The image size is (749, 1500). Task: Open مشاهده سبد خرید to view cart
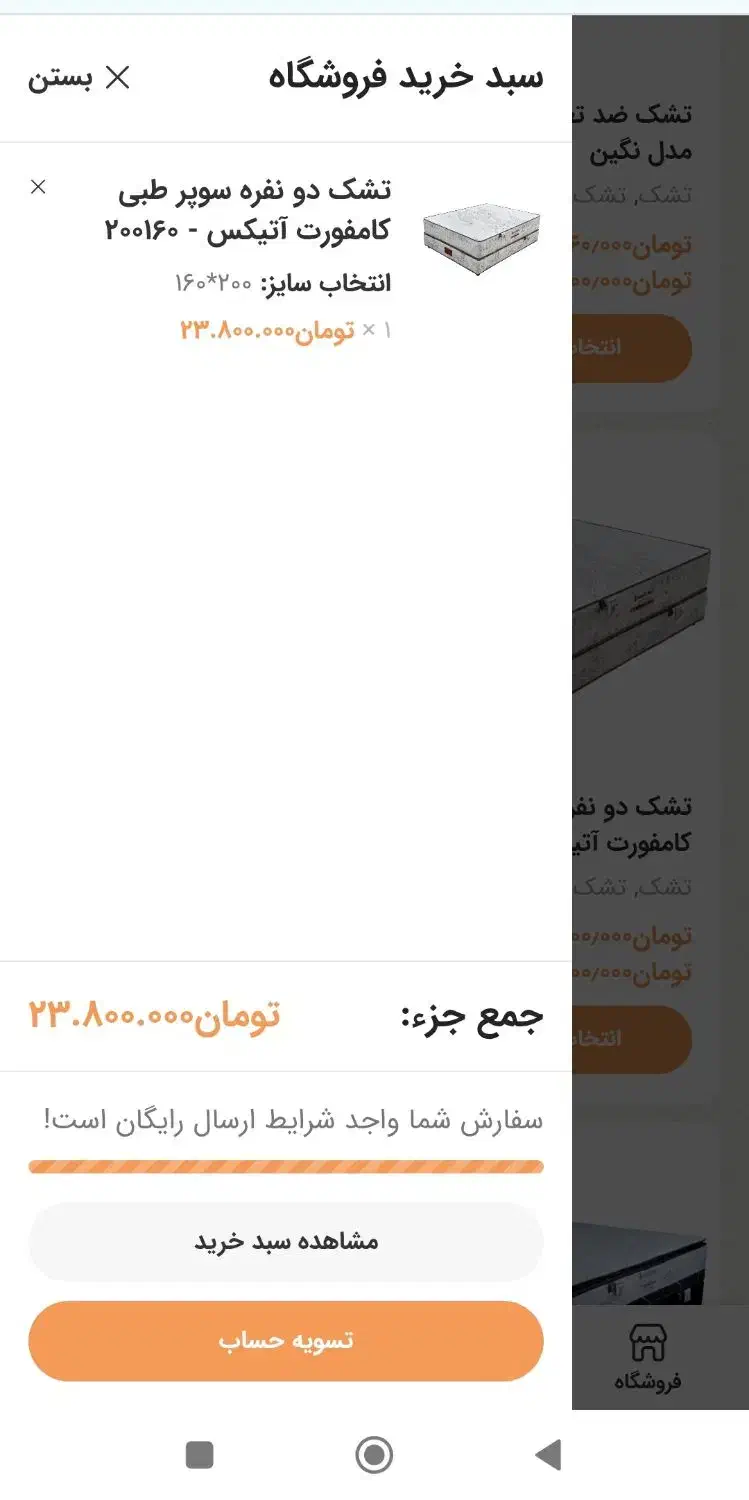coord(286,1240)
